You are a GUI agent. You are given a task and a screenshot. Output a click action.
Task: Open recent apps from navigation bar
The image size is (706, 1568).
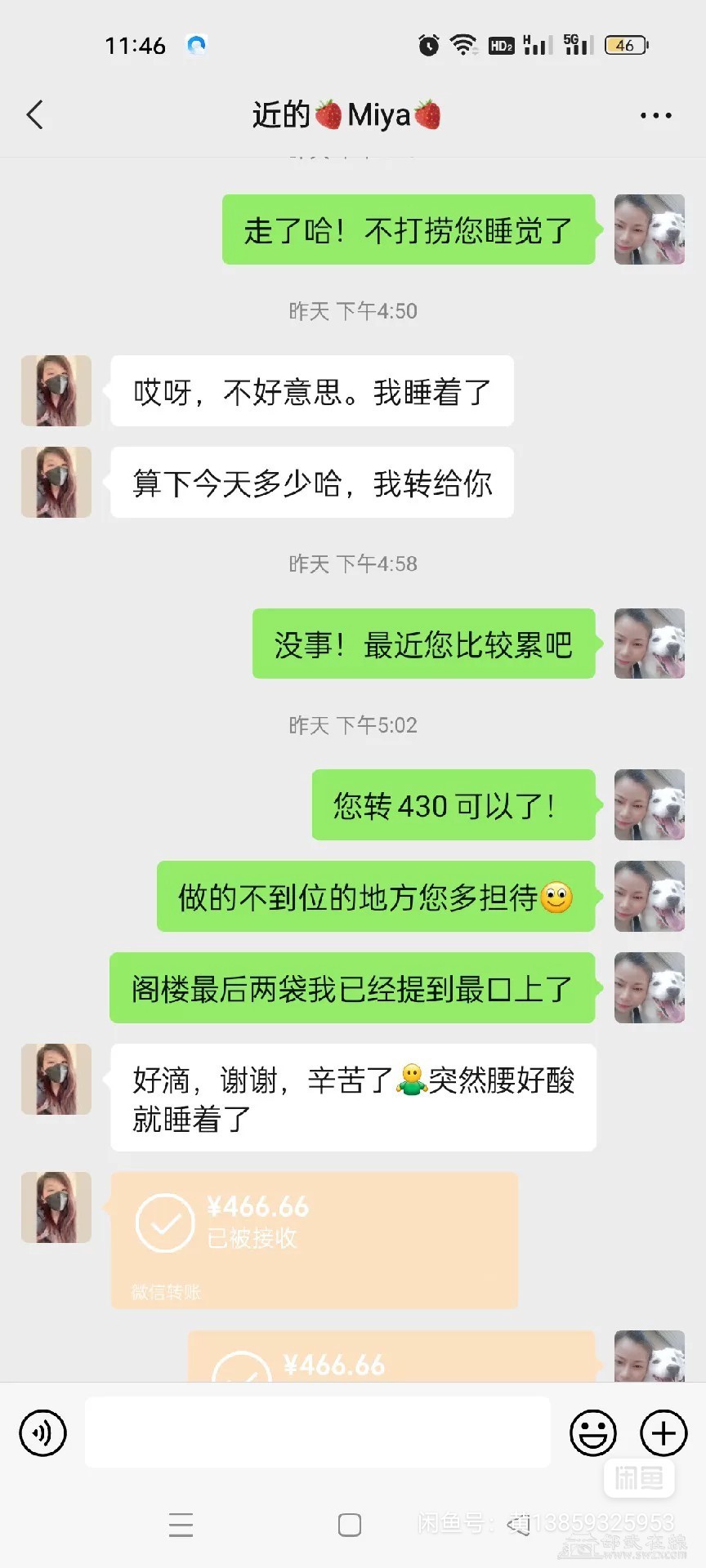[x=181, y=1525]
